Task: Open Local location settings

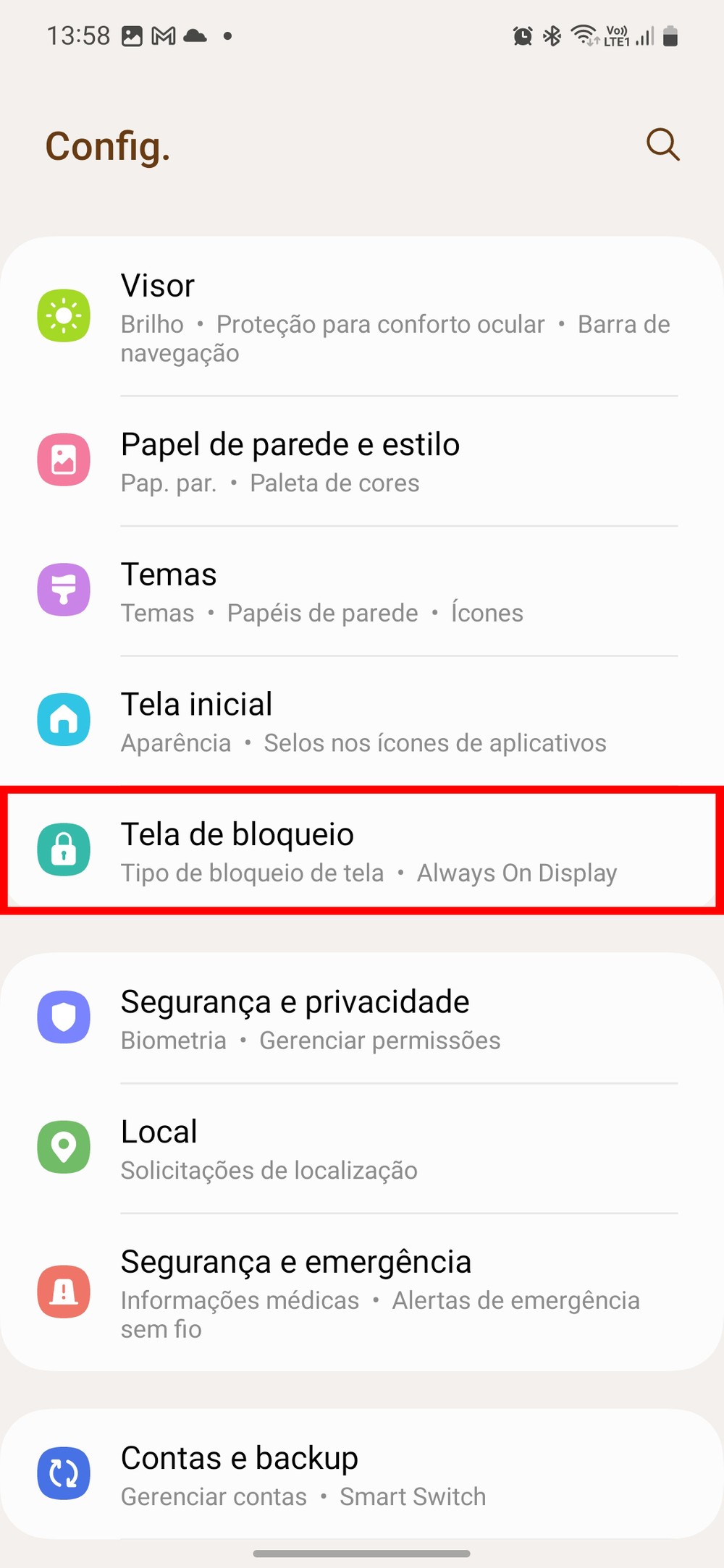Action: click(x=362, y=1148)
